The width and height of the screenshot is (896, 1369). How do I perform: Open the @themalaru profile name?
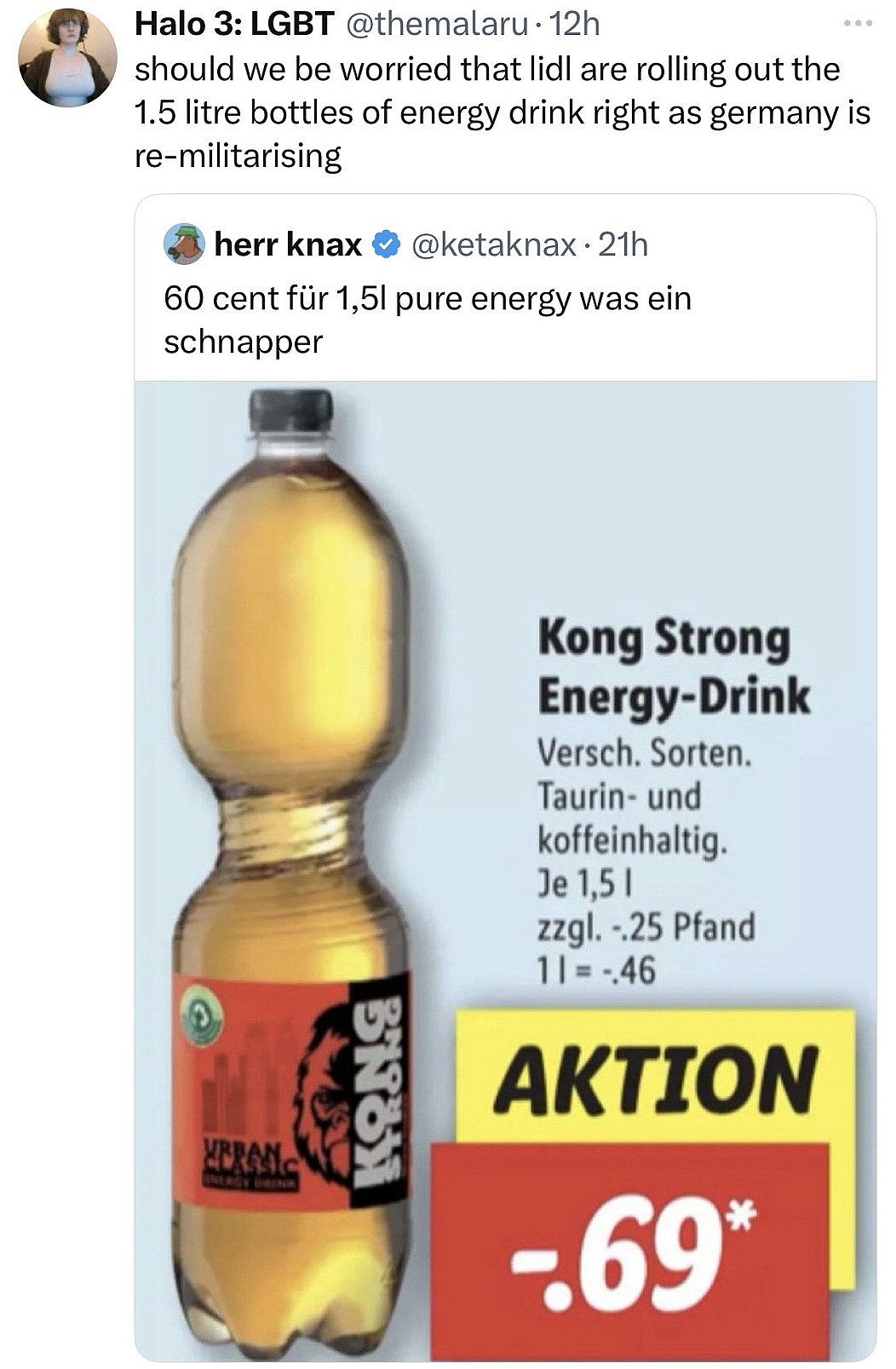pos(233,25)
